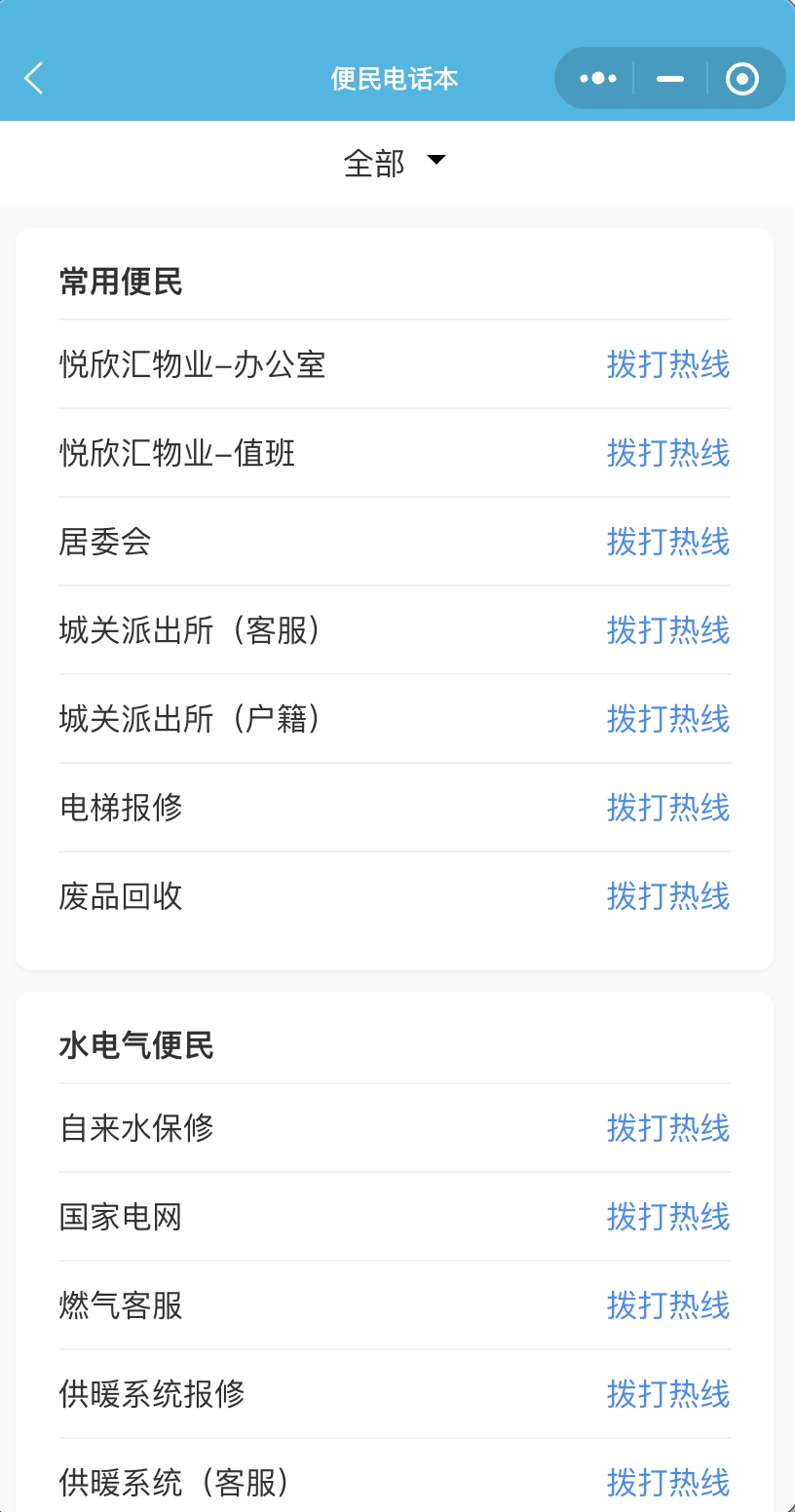The height and width of the screenshot is (1512, 795).
Task: Dial the 供暖系统（客服） hotline
Action: click(x=667, y=1483)
